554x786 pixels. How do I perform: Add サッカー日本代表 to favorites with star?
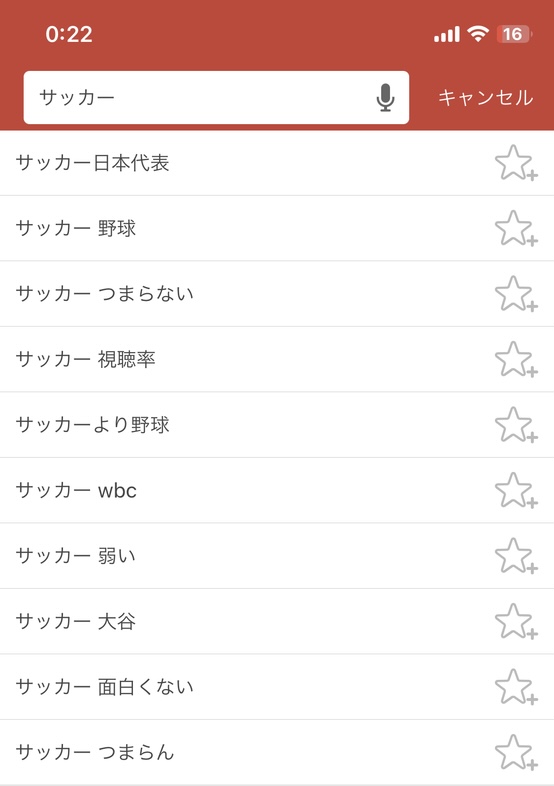[x=516, y=163]
